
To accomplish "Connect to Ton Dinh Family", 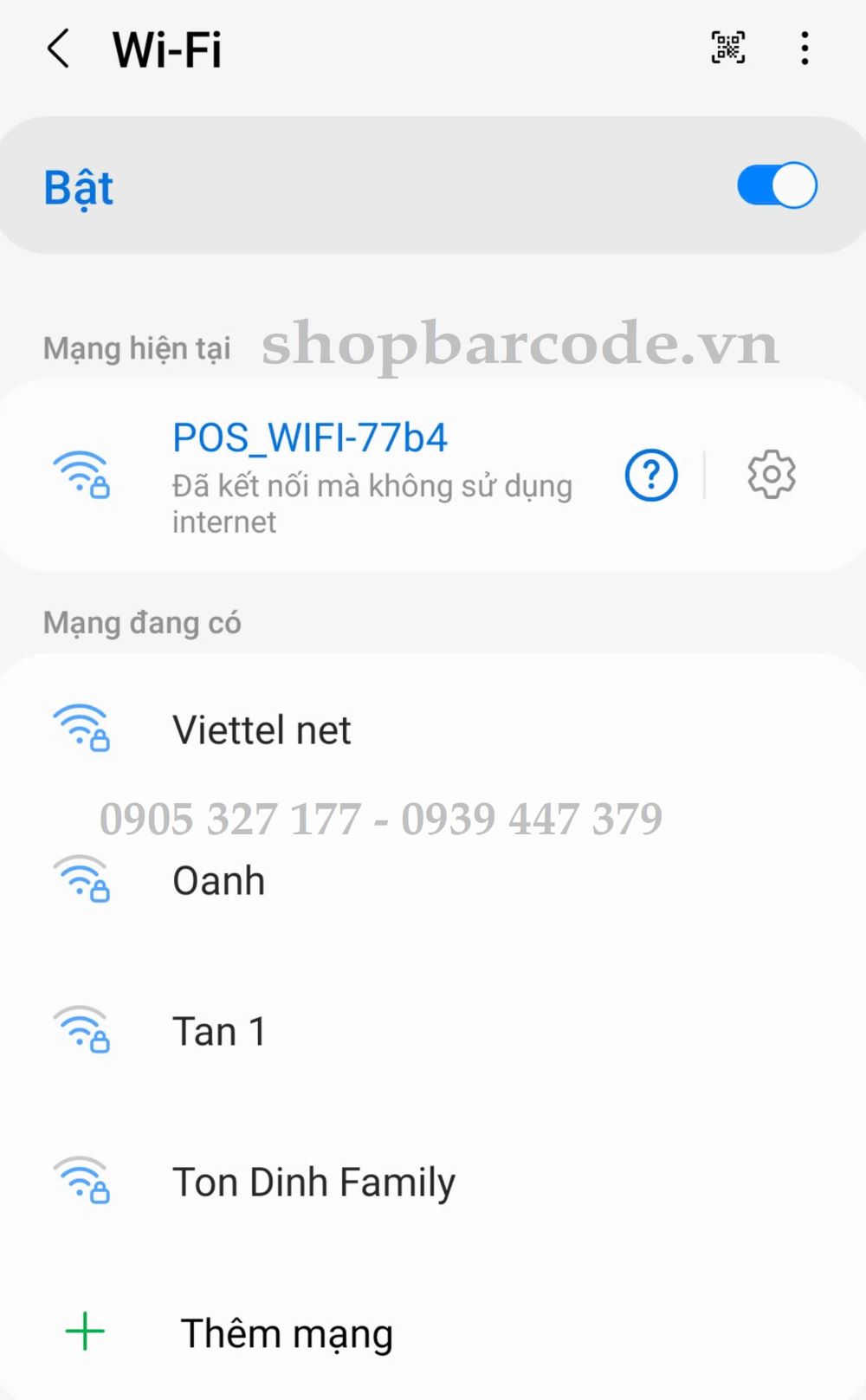I will pos(313,1182).
